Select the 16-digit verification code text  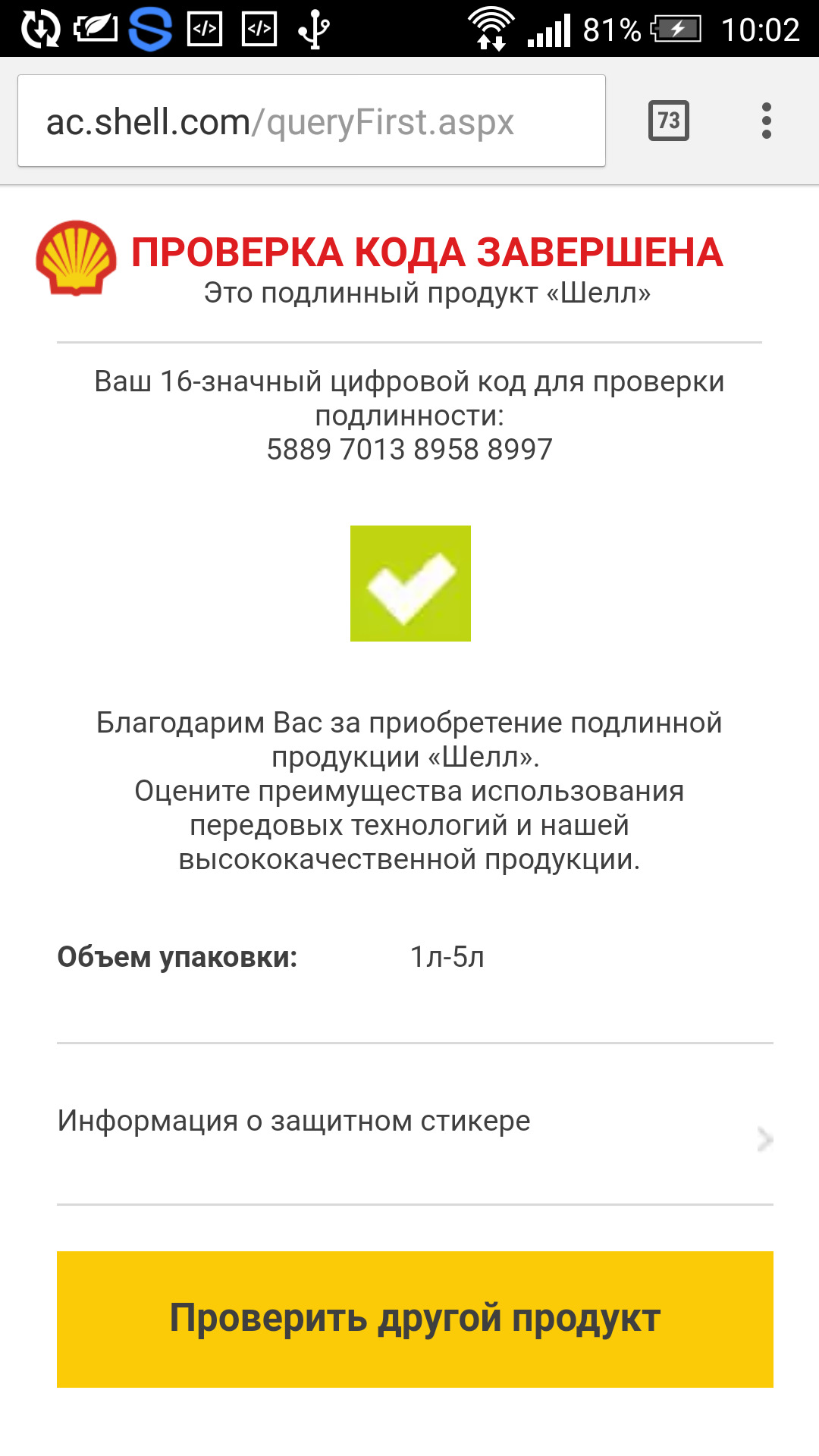click(x=409, y=450)
